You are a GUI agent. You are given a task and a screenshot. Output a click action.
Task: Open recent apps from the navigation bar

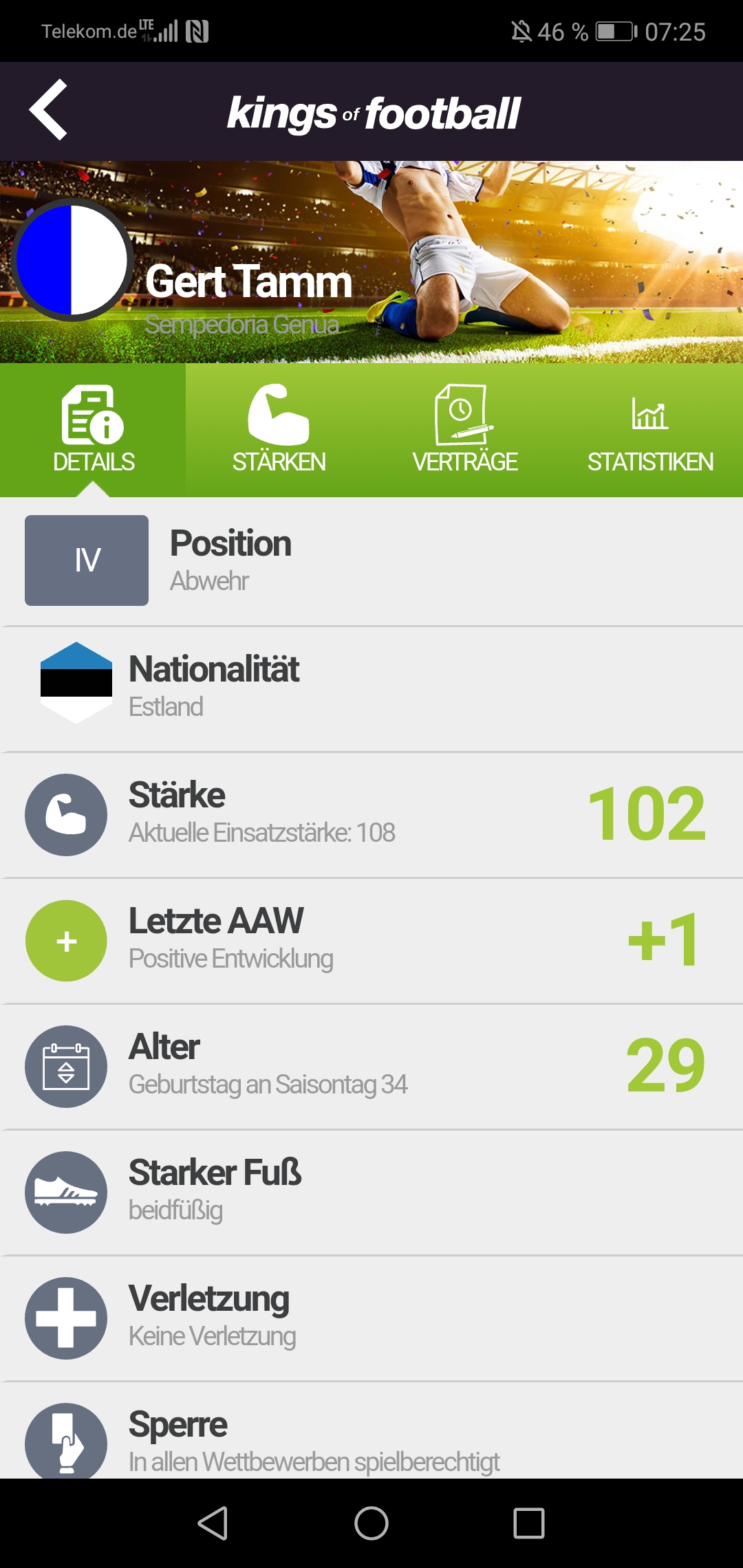coord(528,1523)
